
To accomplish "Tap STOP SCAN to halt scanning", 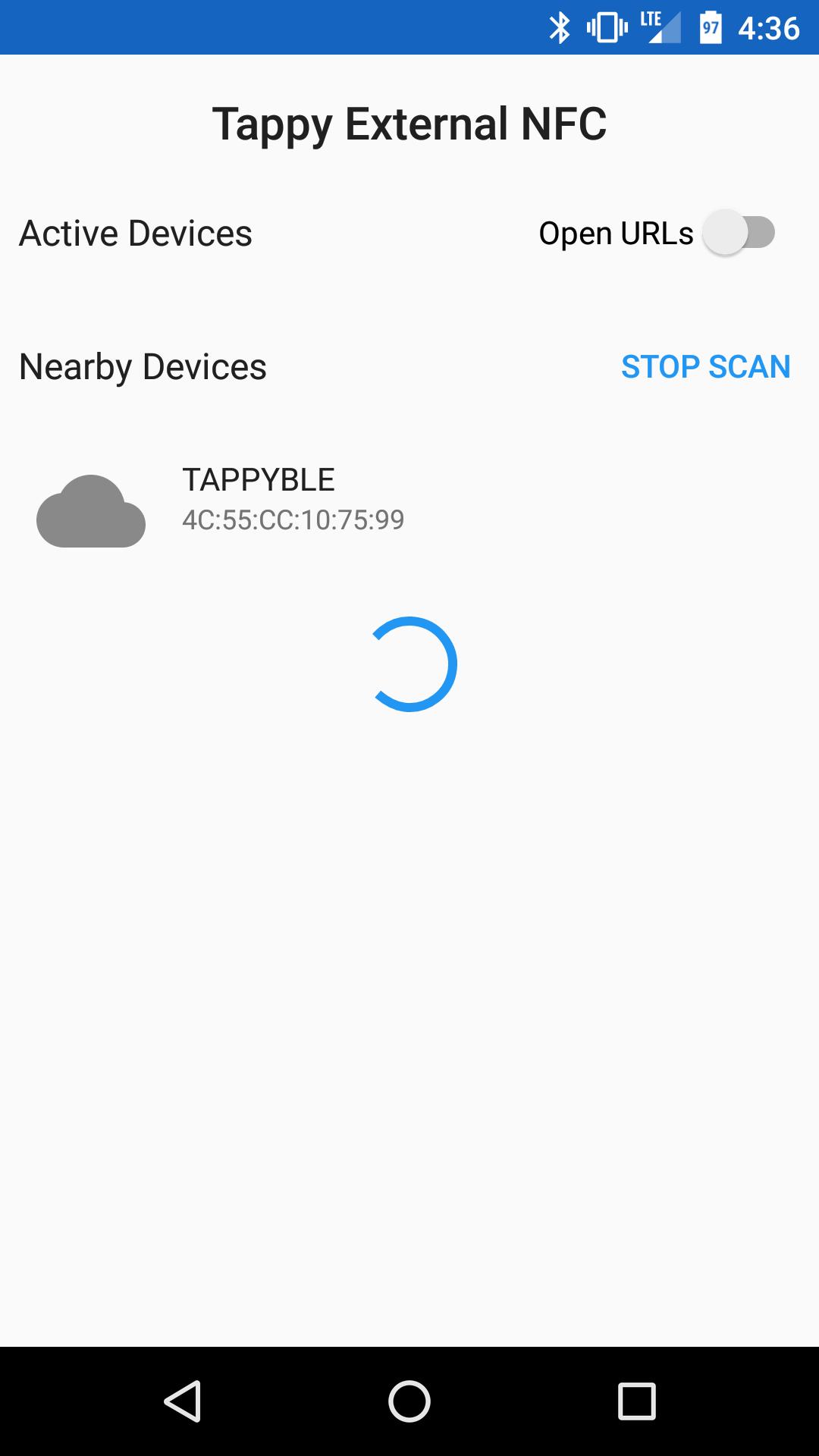I will pyautogui.click(x=705, y=366).
